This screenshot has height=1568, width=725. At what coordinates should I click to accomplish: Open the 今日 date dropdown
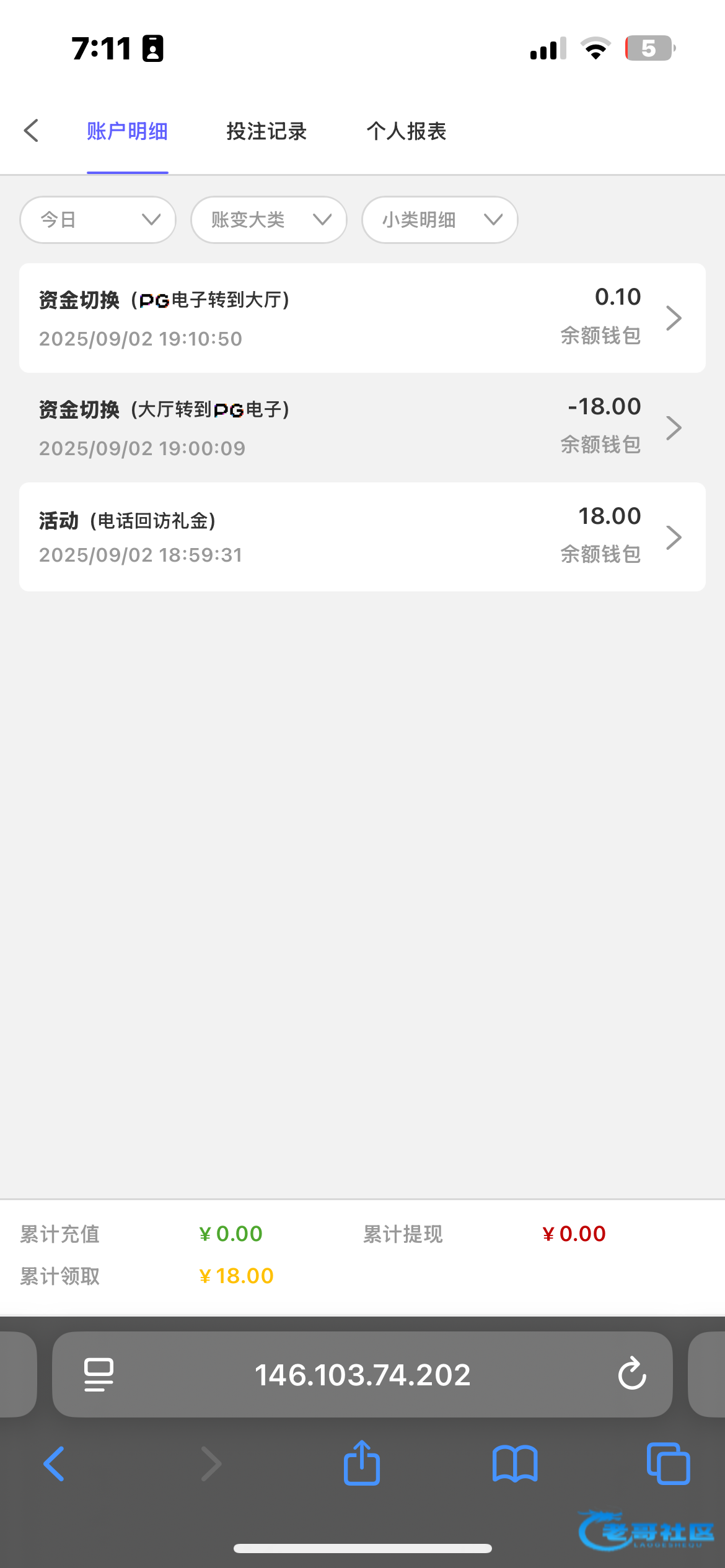98,220
